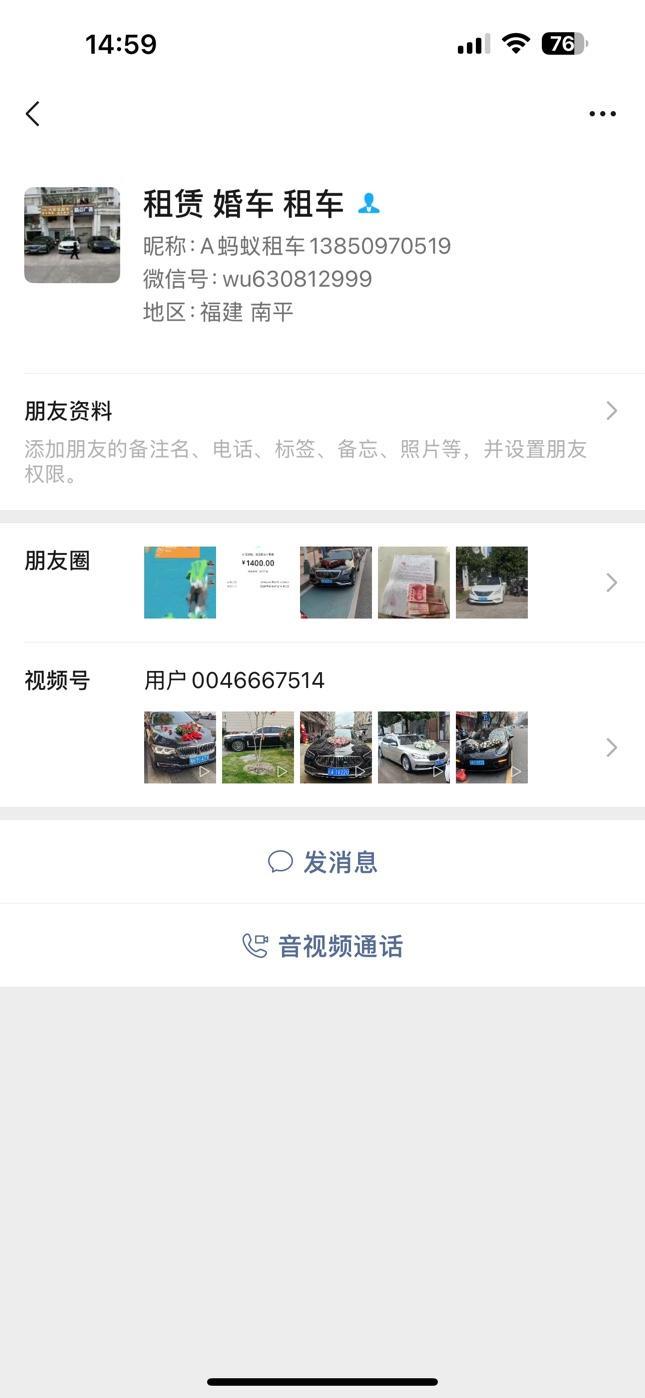This screenshot has width=645, height=1398.
Task: Open the 视频号 channel row
Action: pos(322,725)
